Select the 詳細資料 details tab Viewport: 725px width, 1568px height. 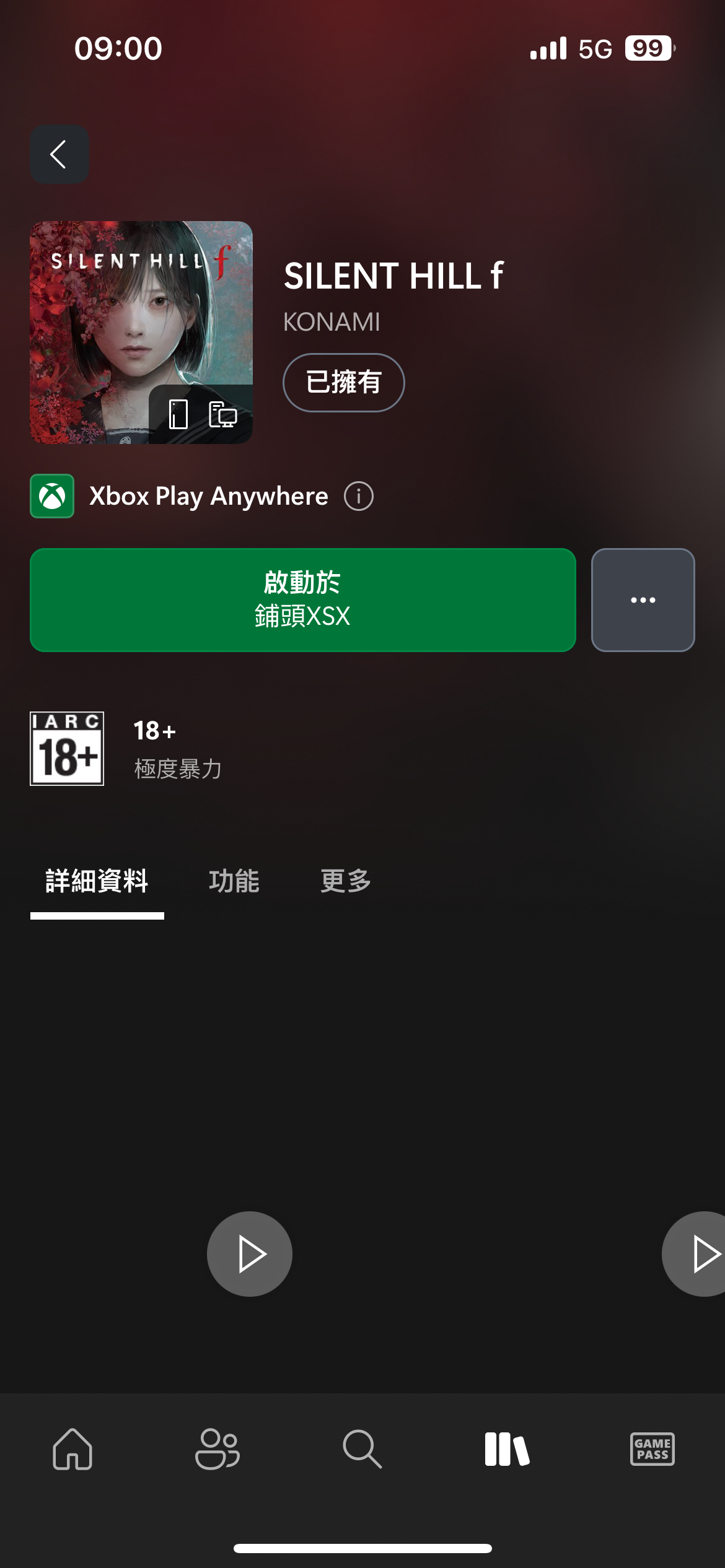(97, 881)
